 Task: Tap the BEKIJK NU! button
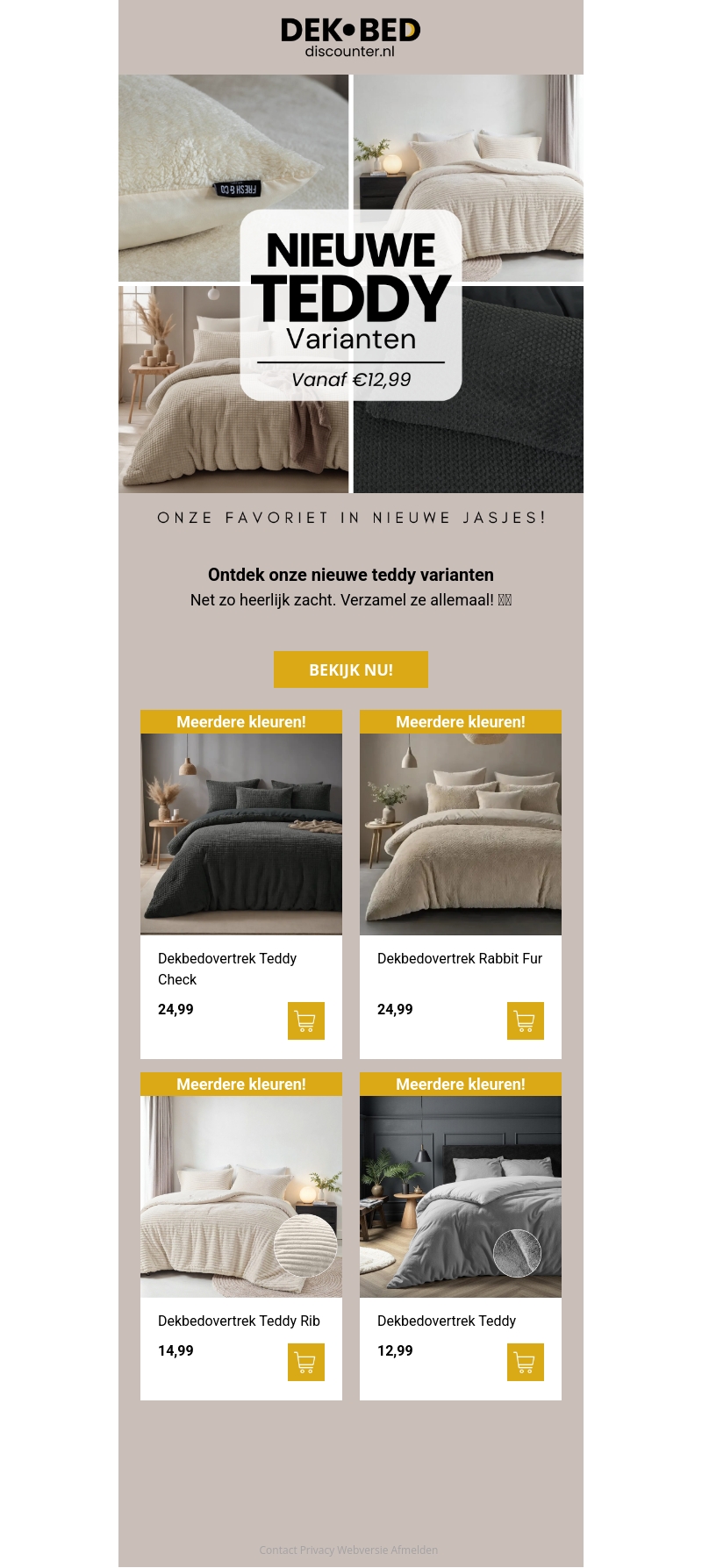click(x=350, y=669)
